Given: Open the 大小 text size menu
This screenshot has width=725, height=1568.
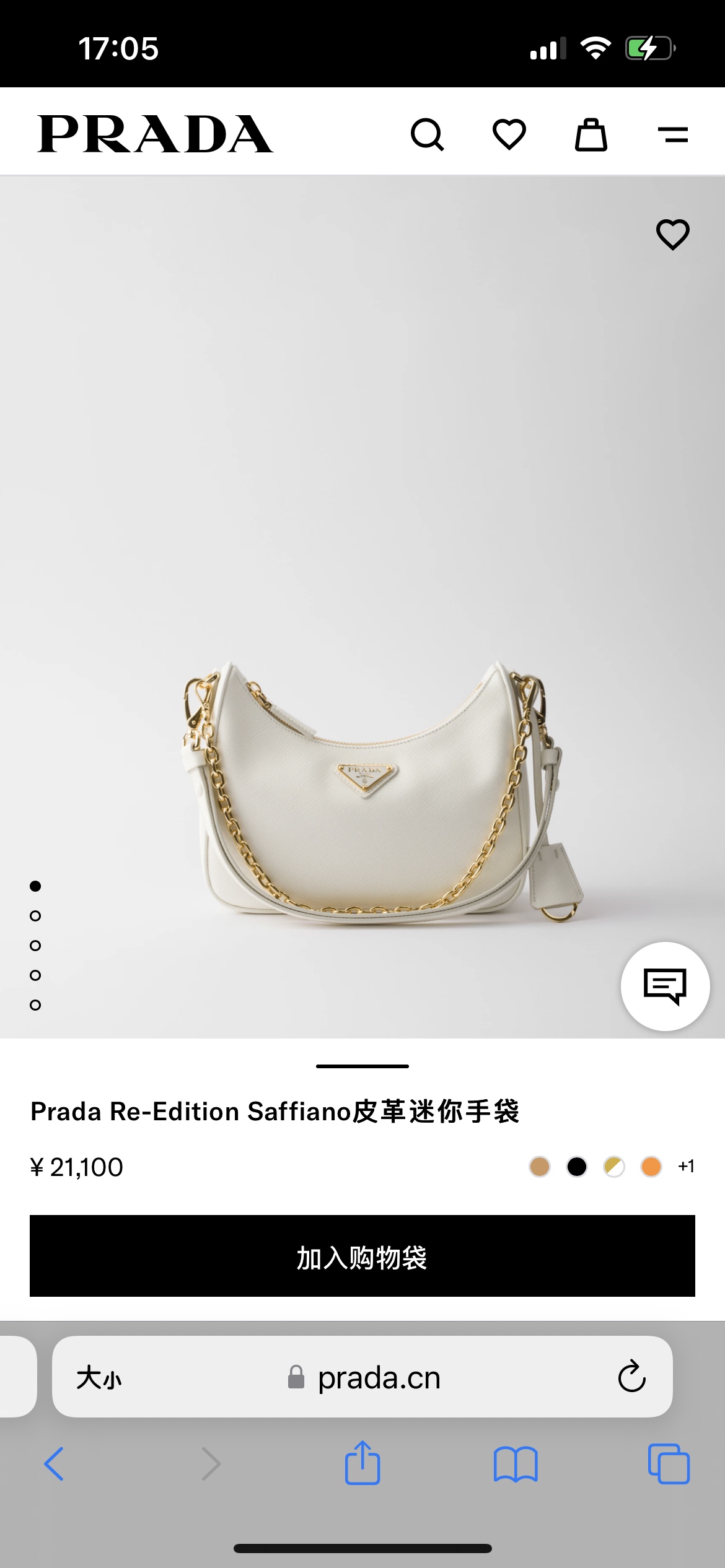Looking at the screenshot, I should 99,1379.
